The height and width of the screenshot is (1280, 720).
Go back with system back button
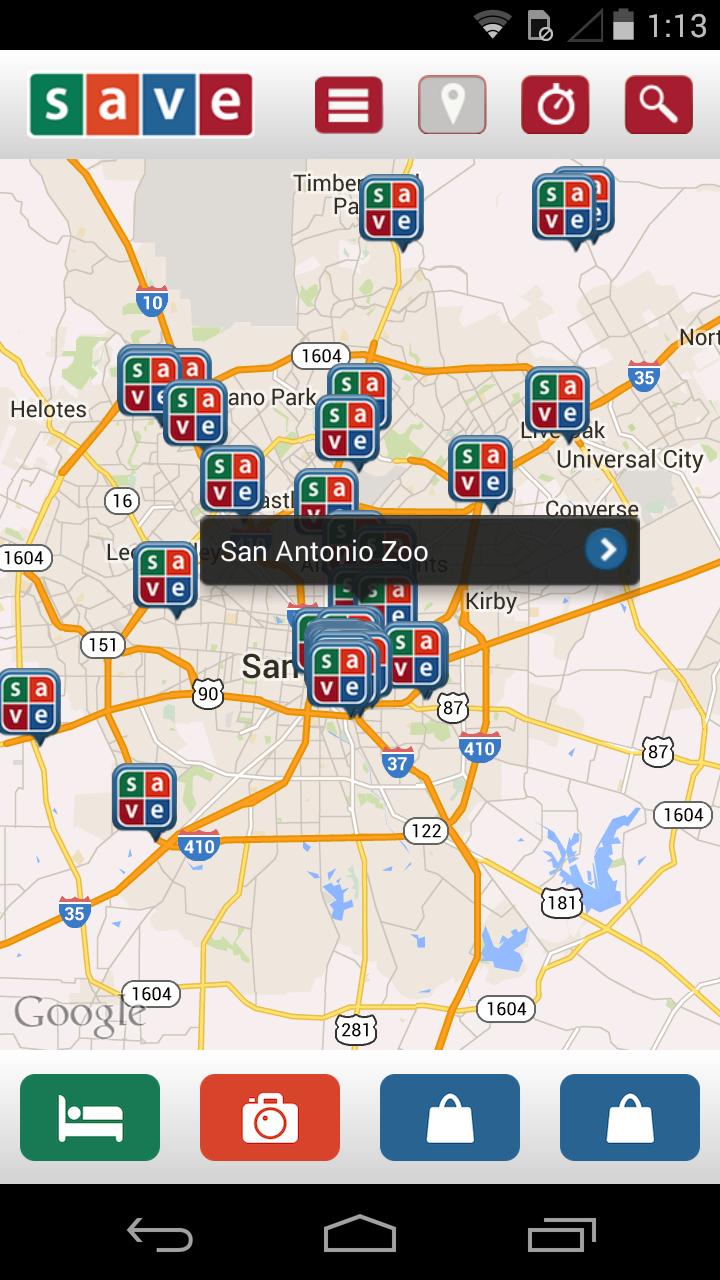160,1234
